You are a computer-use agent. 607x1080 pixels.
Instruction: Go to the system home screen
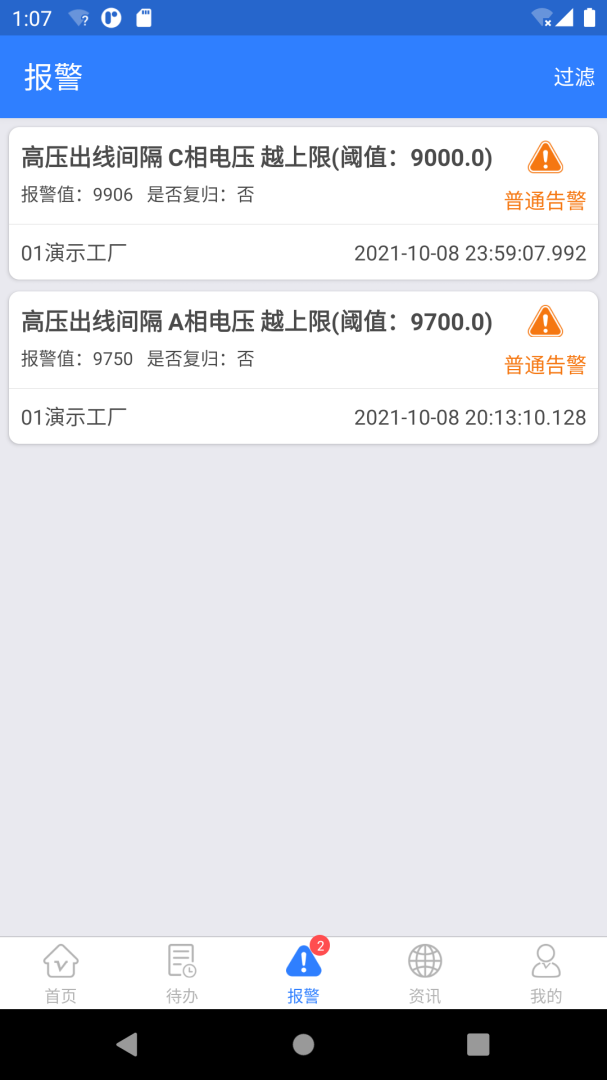[303, 1044]
